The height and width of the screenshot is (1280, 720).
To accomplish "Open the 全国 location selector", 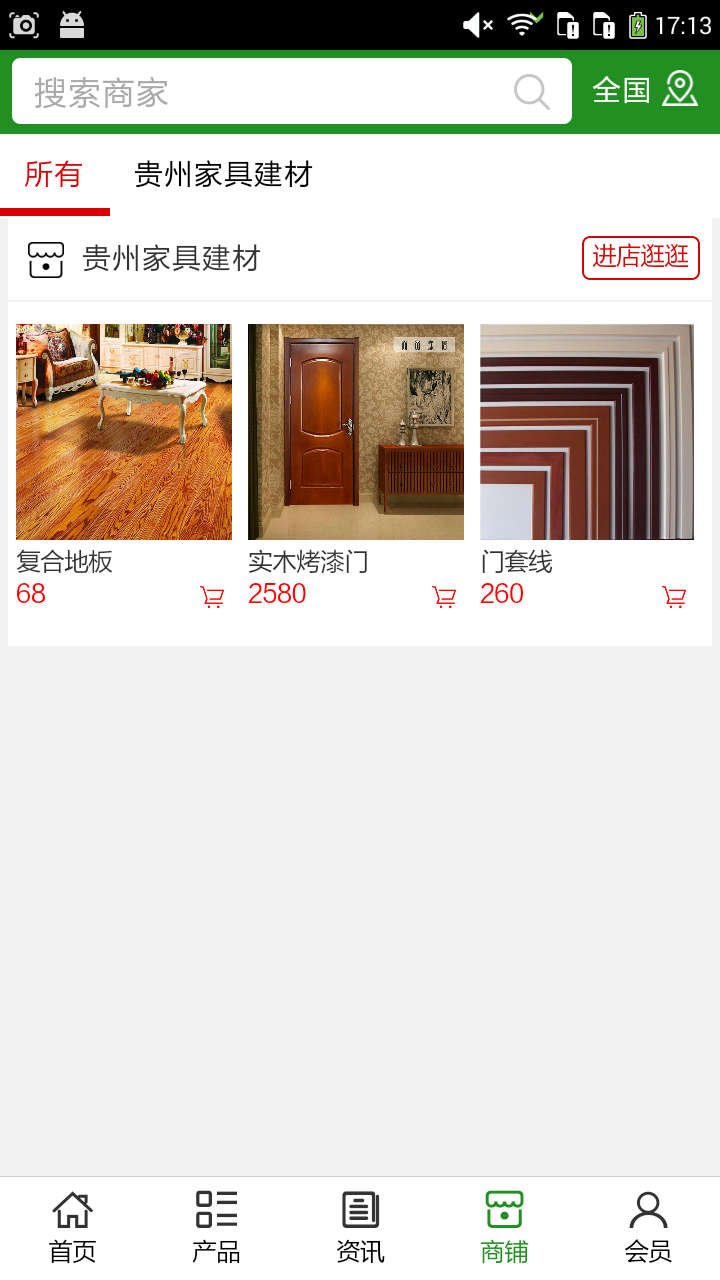I will (644, 90).
